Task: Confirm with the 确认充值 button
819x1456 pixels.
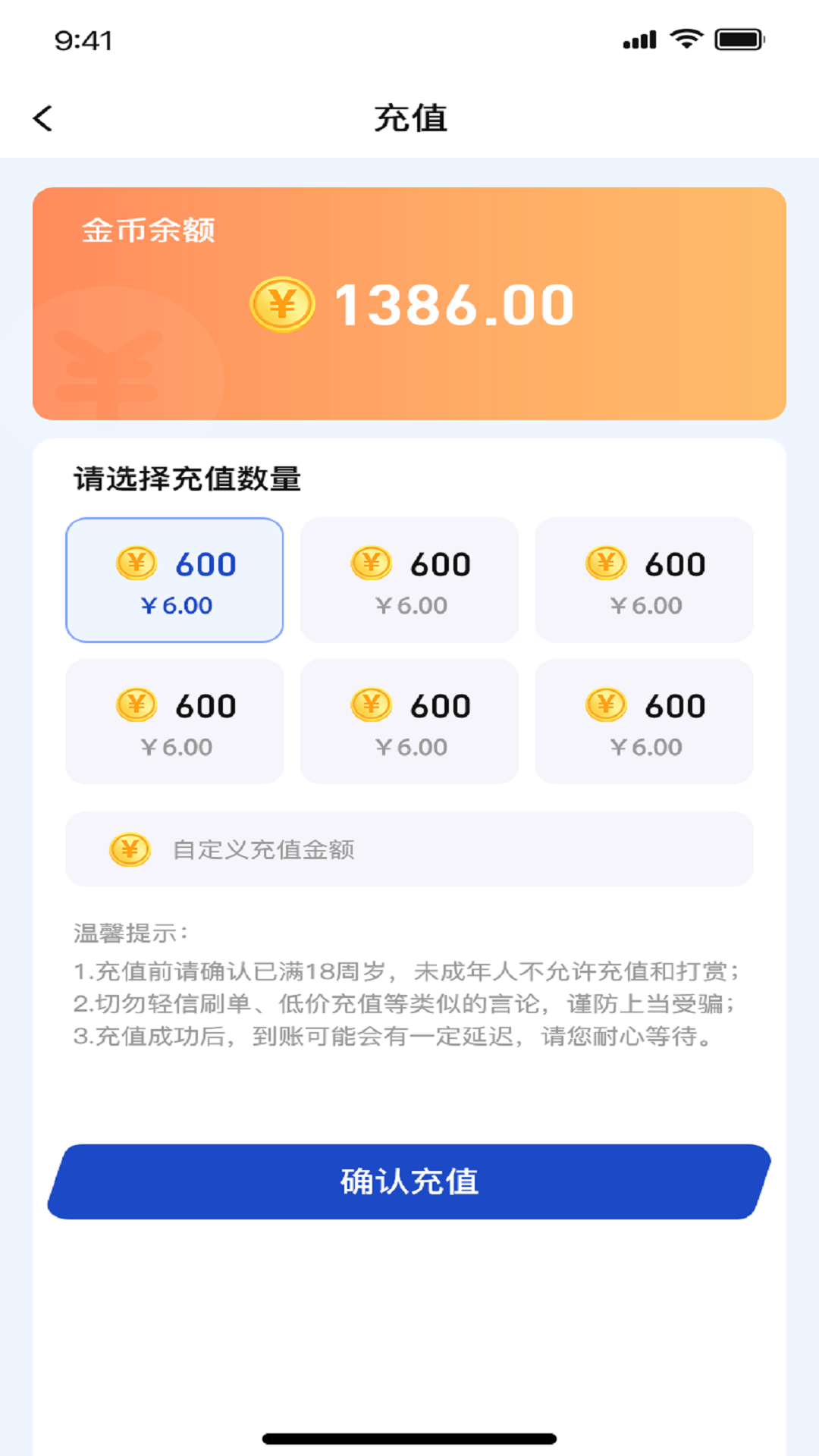Action: (409, 1181)
